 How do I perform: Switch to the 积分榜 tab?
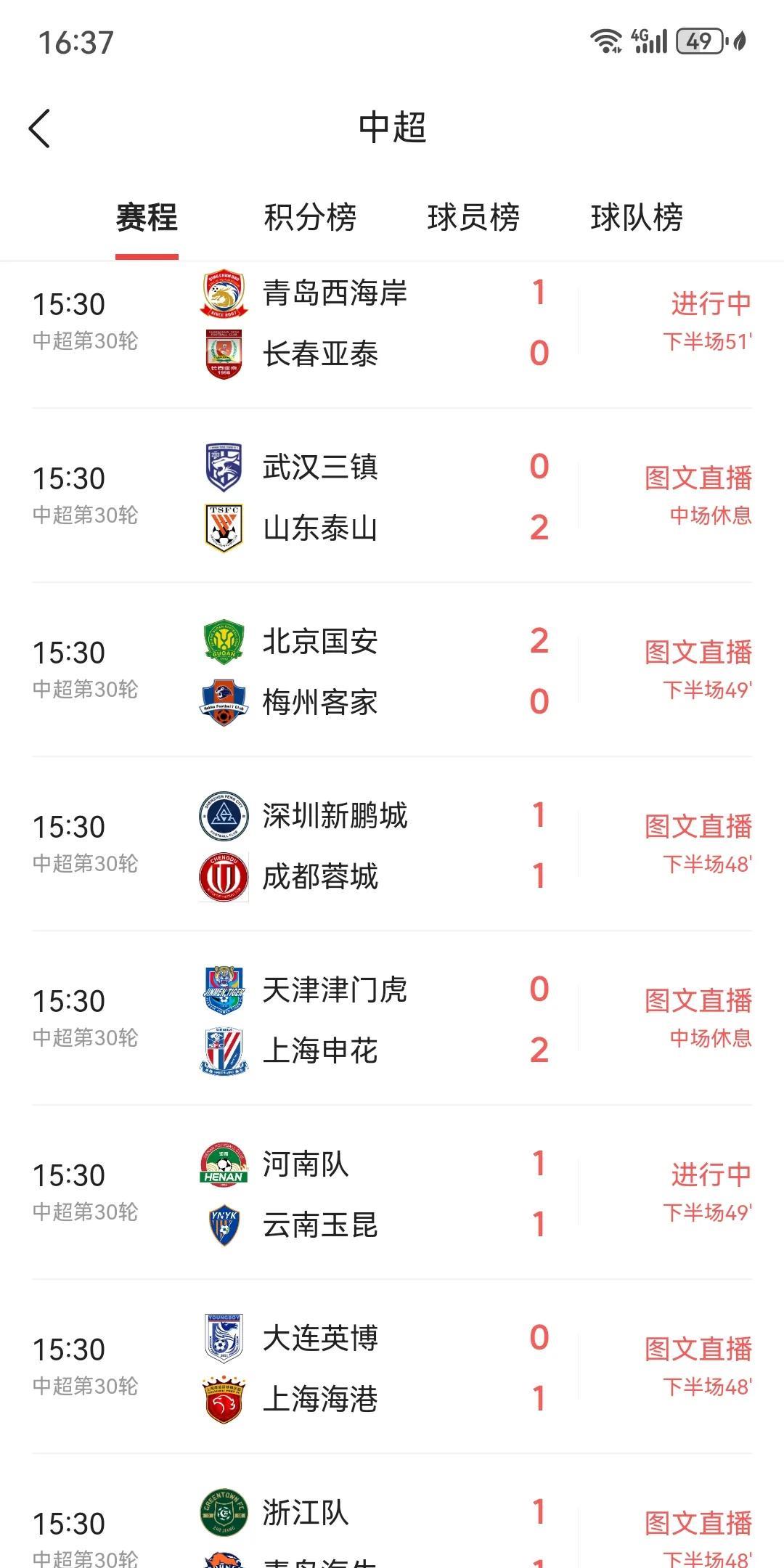pyautogui.click(x=310, y=218)
